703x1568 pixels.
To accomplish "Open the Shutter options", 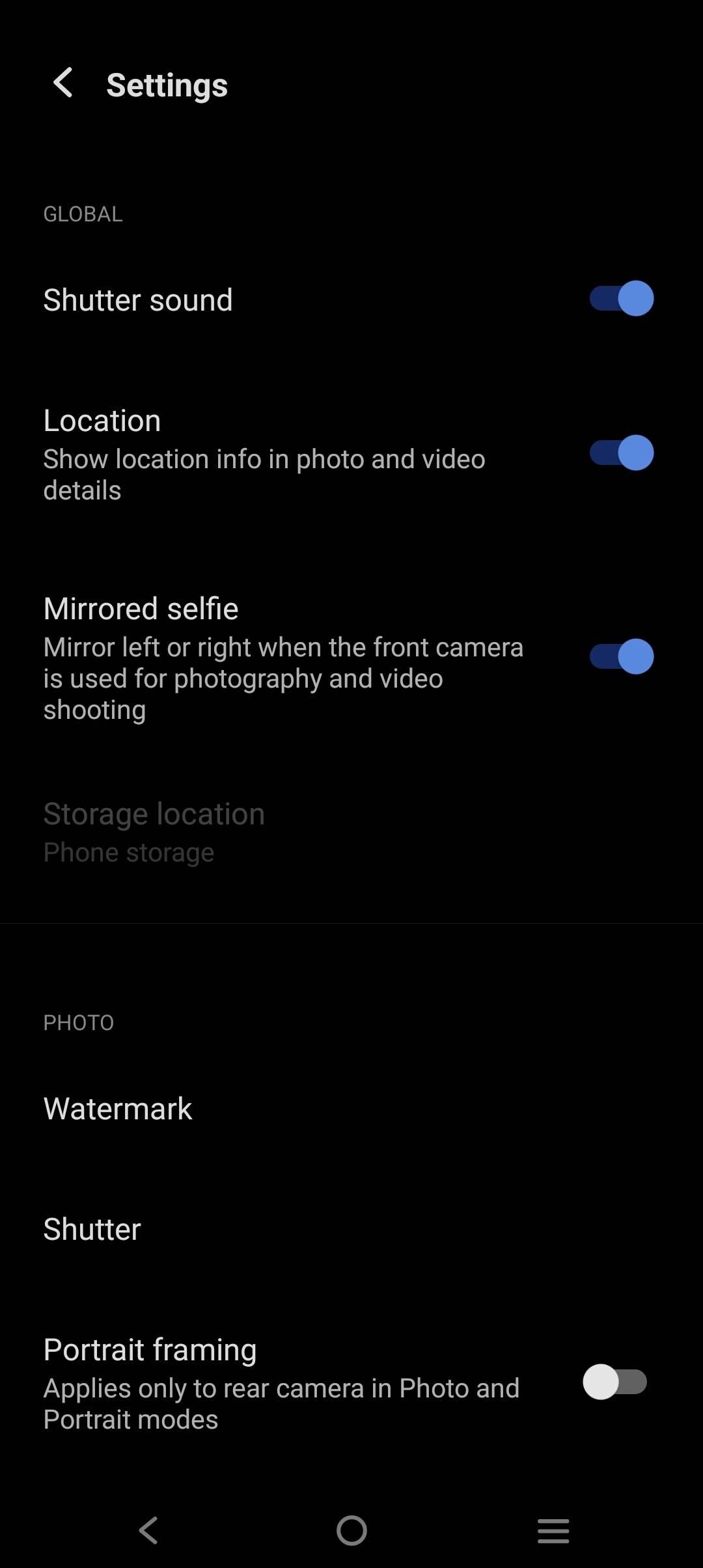I will tap(92, 1229).
